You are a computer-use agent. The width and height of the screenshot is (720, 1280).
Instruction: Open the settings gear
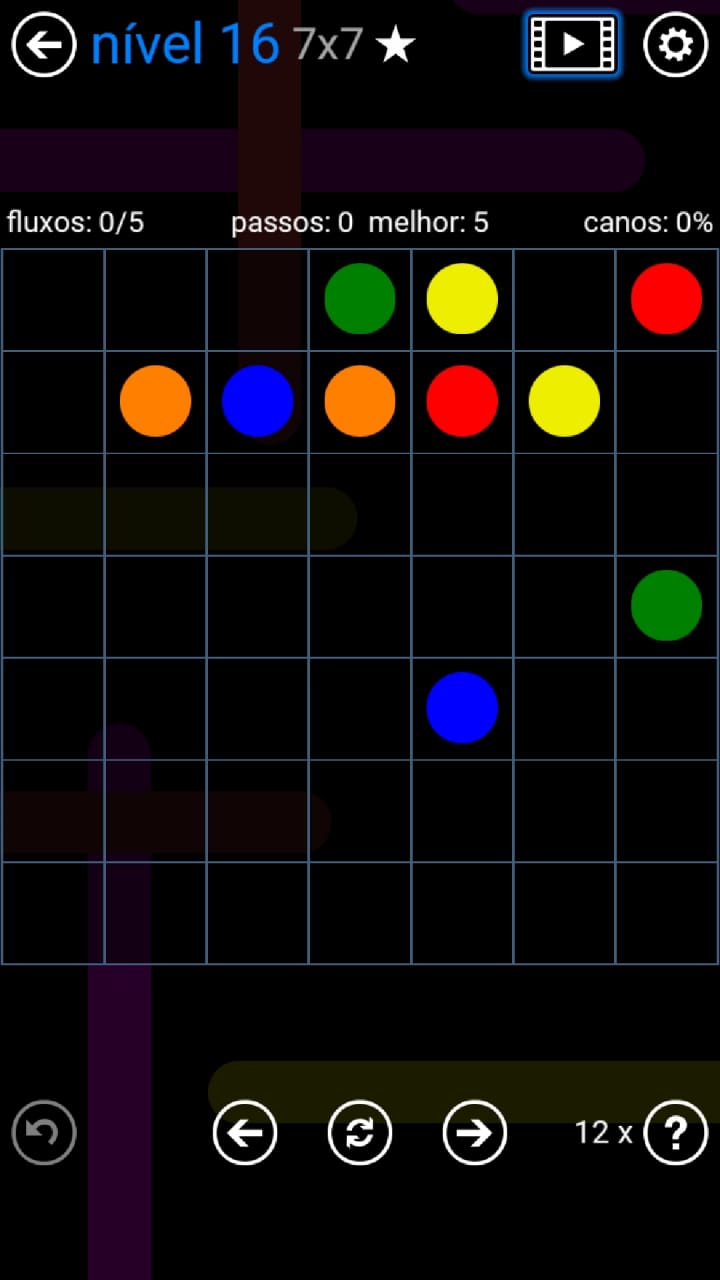point(675,44)
